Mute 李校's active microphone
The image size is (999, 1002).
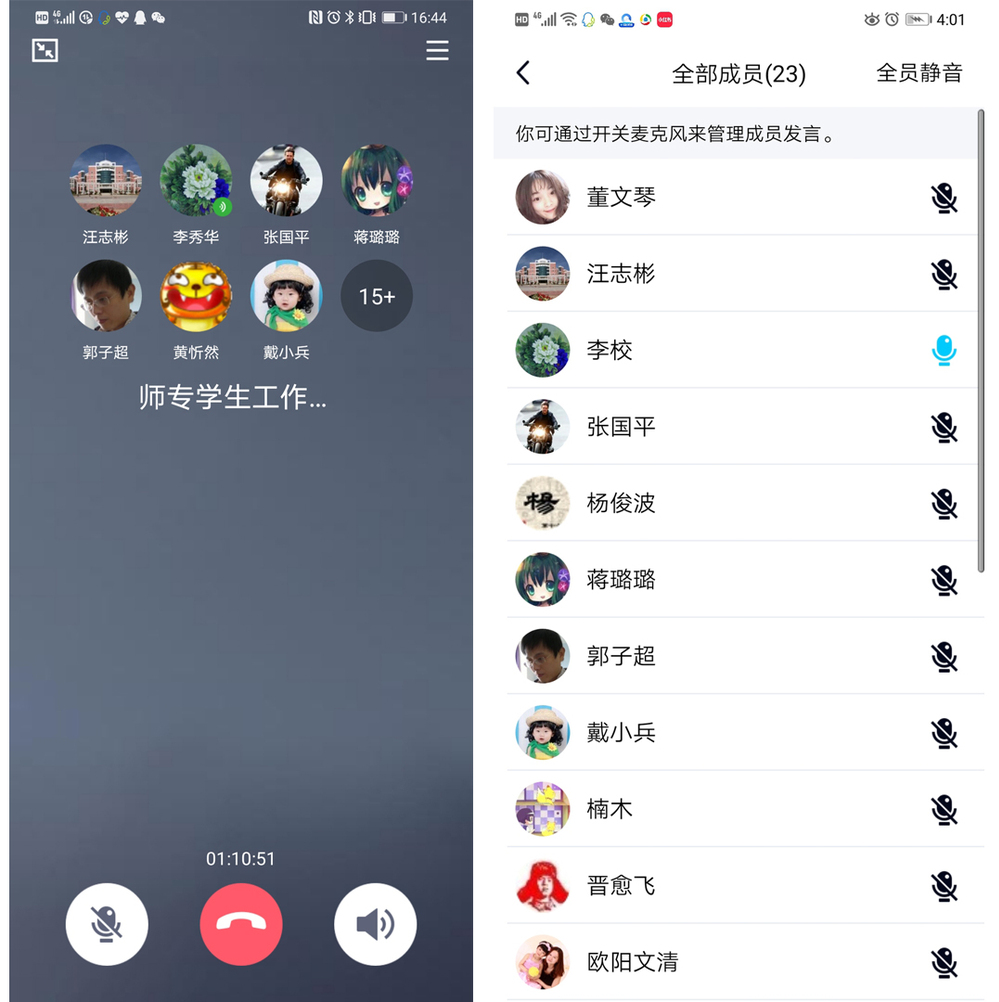[944, 350]
